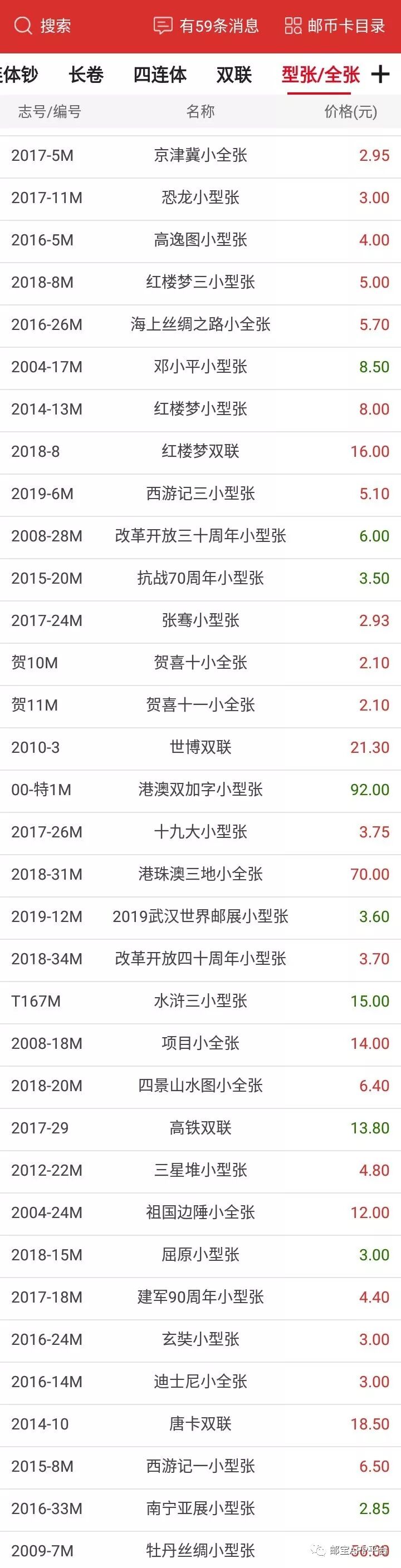Open the 邮币卡目录 catalog
This screenshot has width=401, height=1568.
pos(335,26)
